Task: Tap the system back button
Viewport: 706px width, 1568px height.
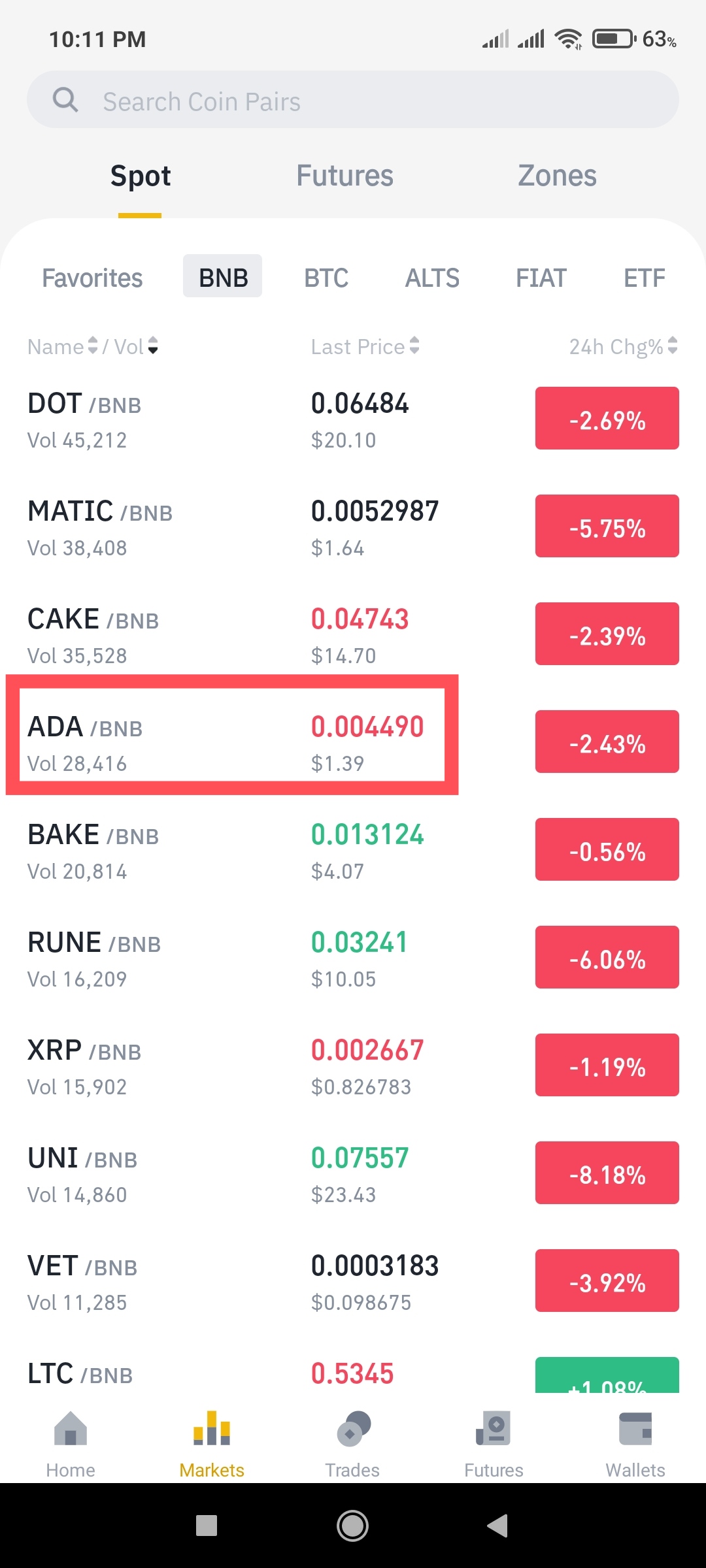Action: (x=498, y=1526)
